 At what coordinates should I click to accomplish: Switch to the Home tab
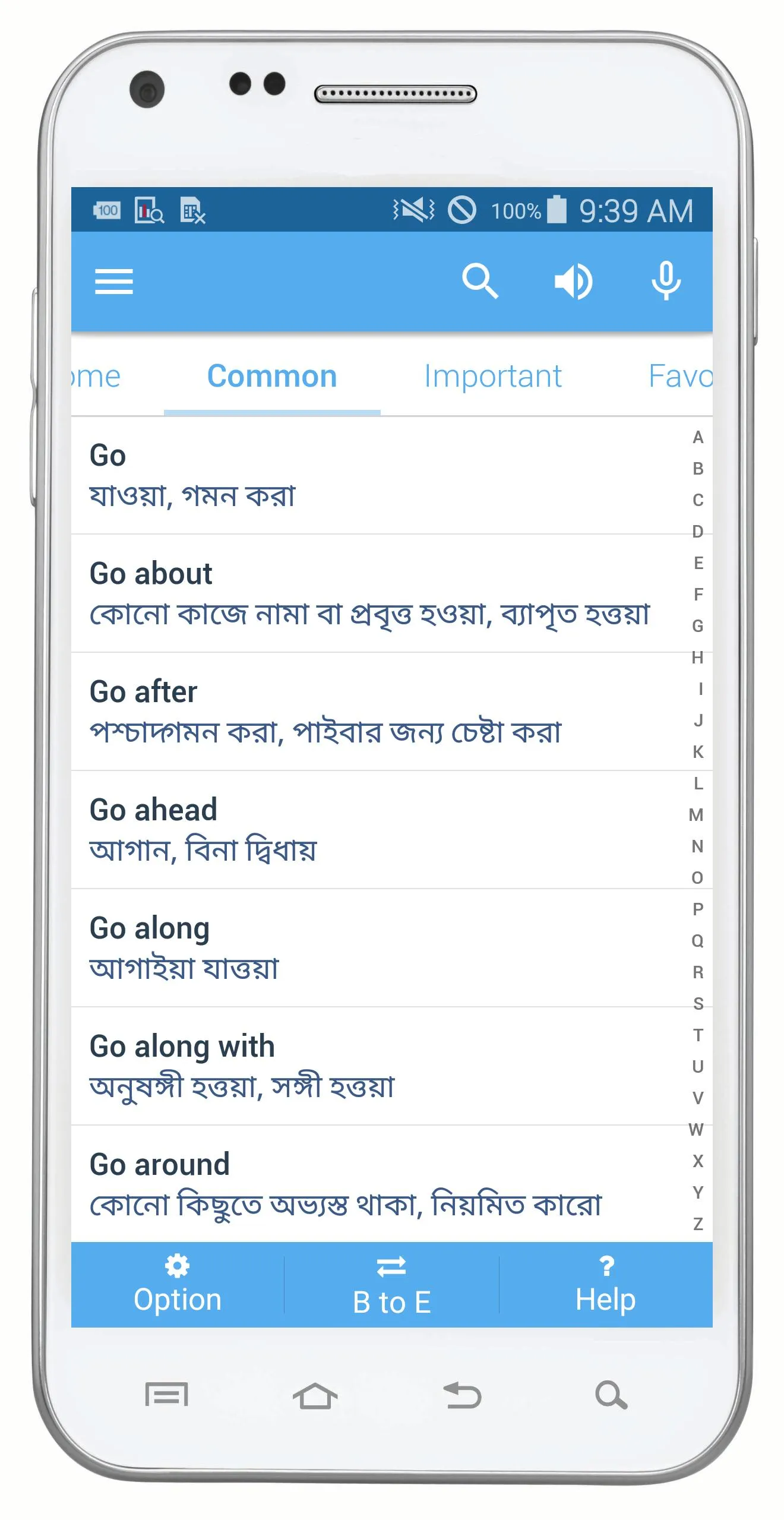coord(95,375)
